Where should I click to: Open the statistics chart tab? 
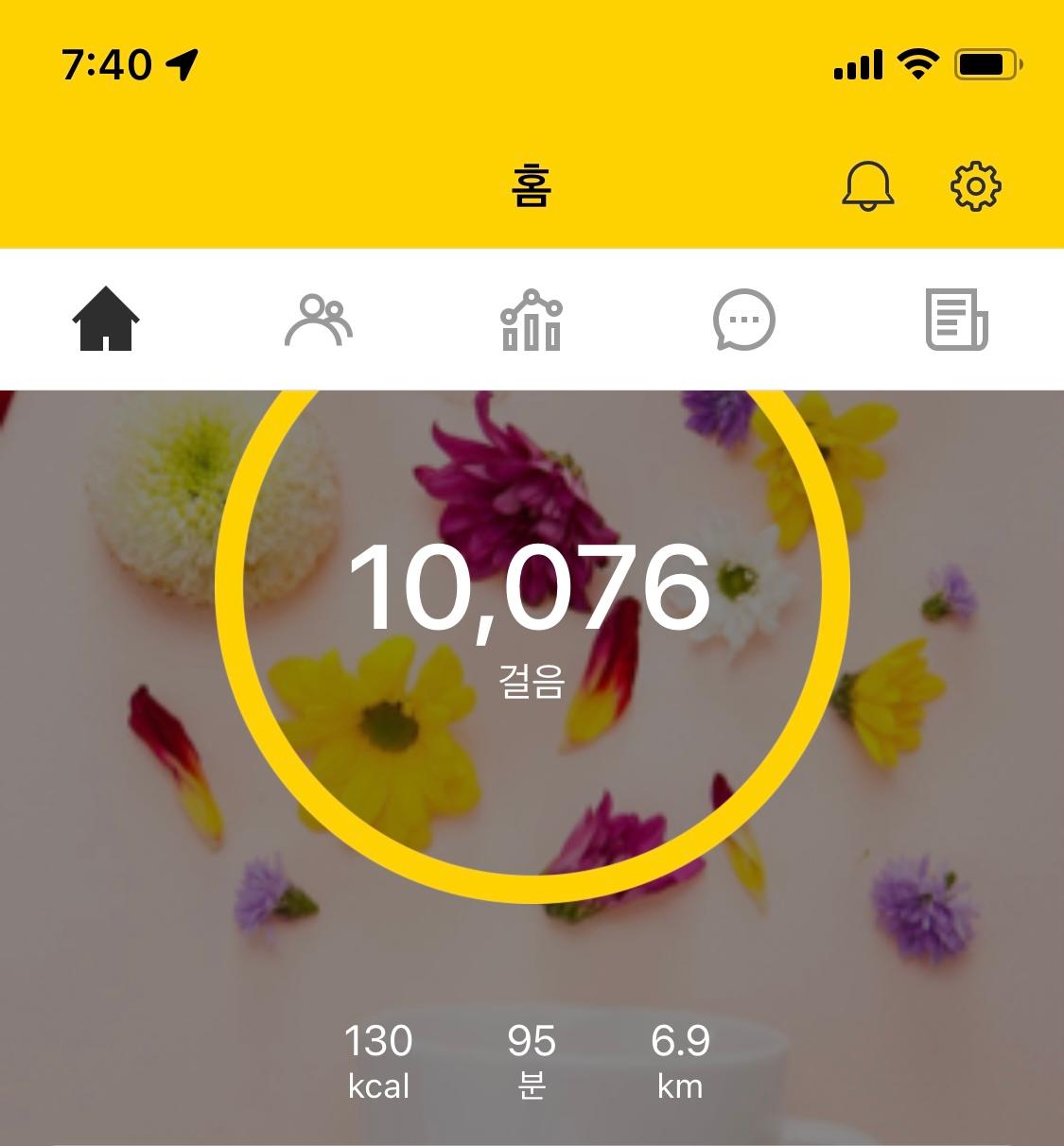[532, 320]
